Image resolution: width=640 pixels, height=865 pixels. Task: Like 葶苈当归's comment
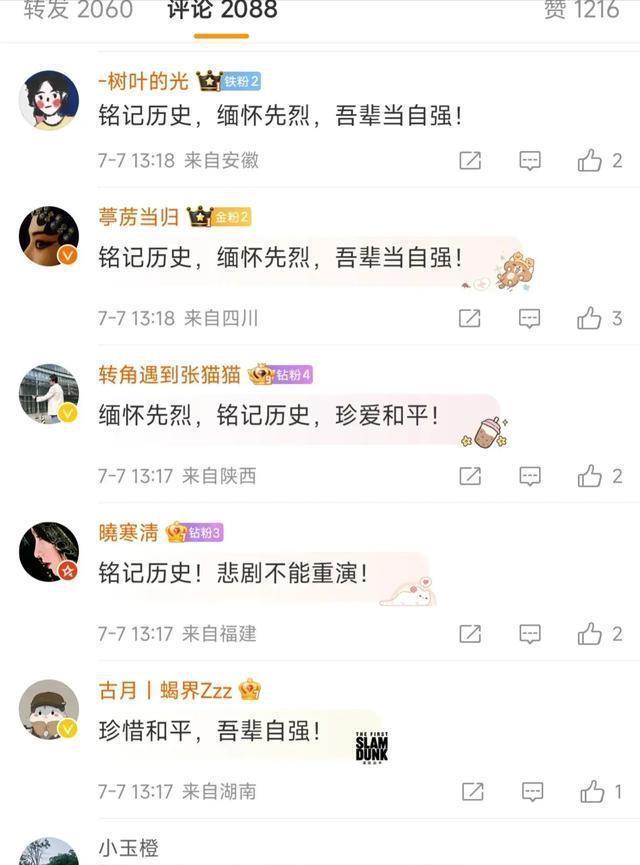click(x=590, y=319)
